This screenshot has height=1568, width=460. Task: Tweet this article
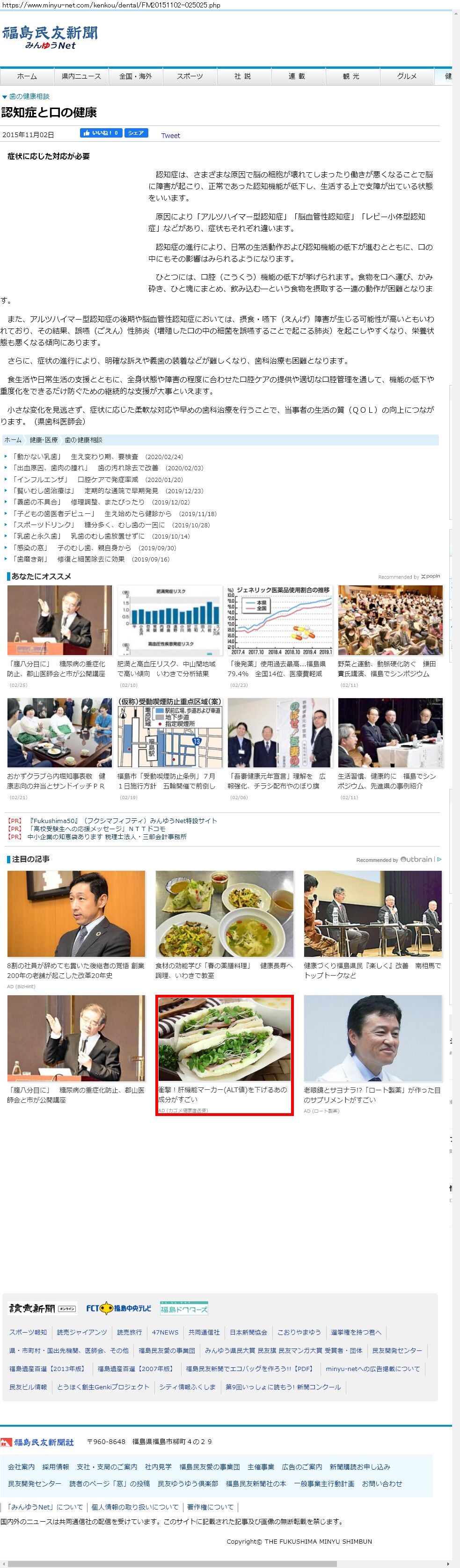click(170, 136)
